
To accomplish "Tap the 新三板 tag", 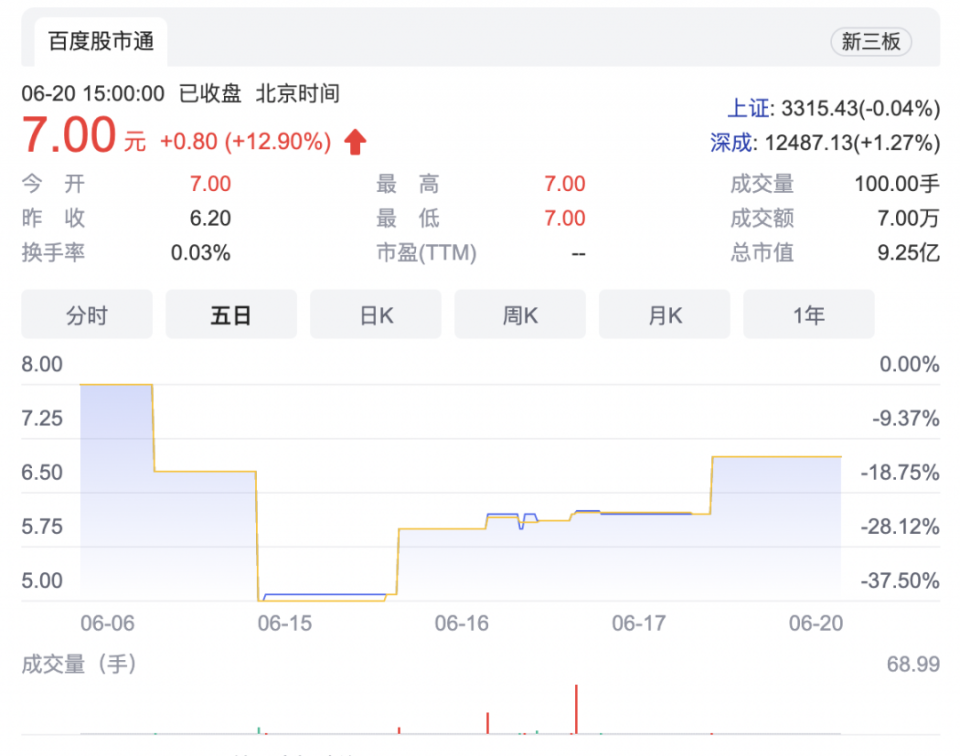I will pos(871,42).
